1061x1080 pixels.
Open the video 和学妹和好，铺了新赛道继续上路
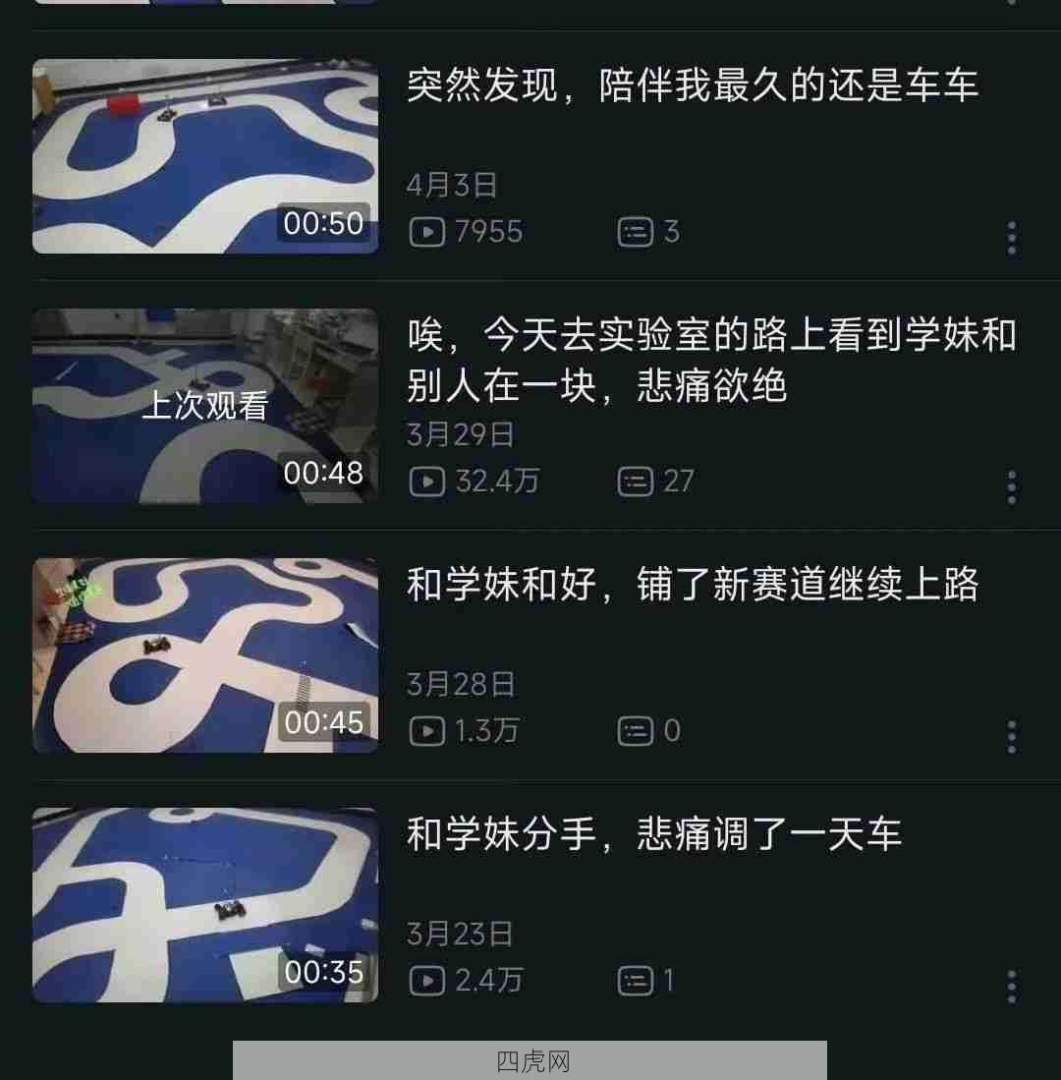[692, 586]
